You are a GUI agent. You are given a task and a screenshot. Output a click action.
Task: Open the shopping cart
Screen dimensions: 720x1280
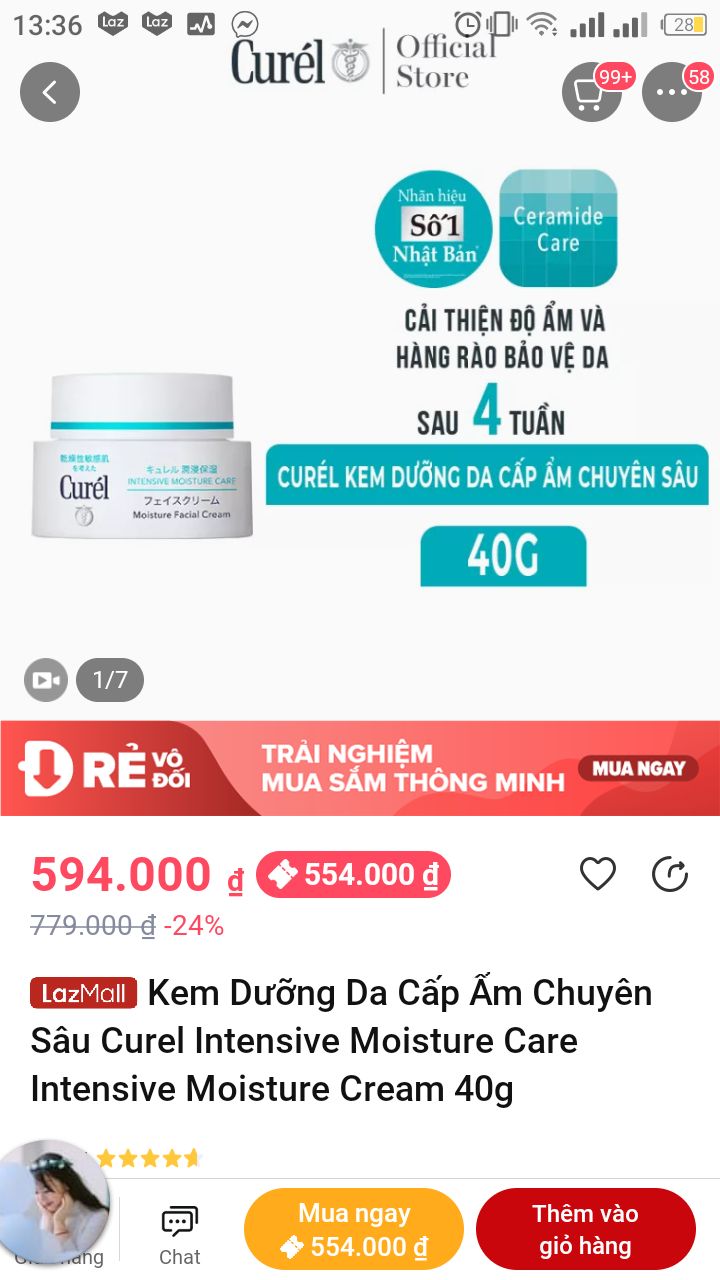(x=591, y=92)
